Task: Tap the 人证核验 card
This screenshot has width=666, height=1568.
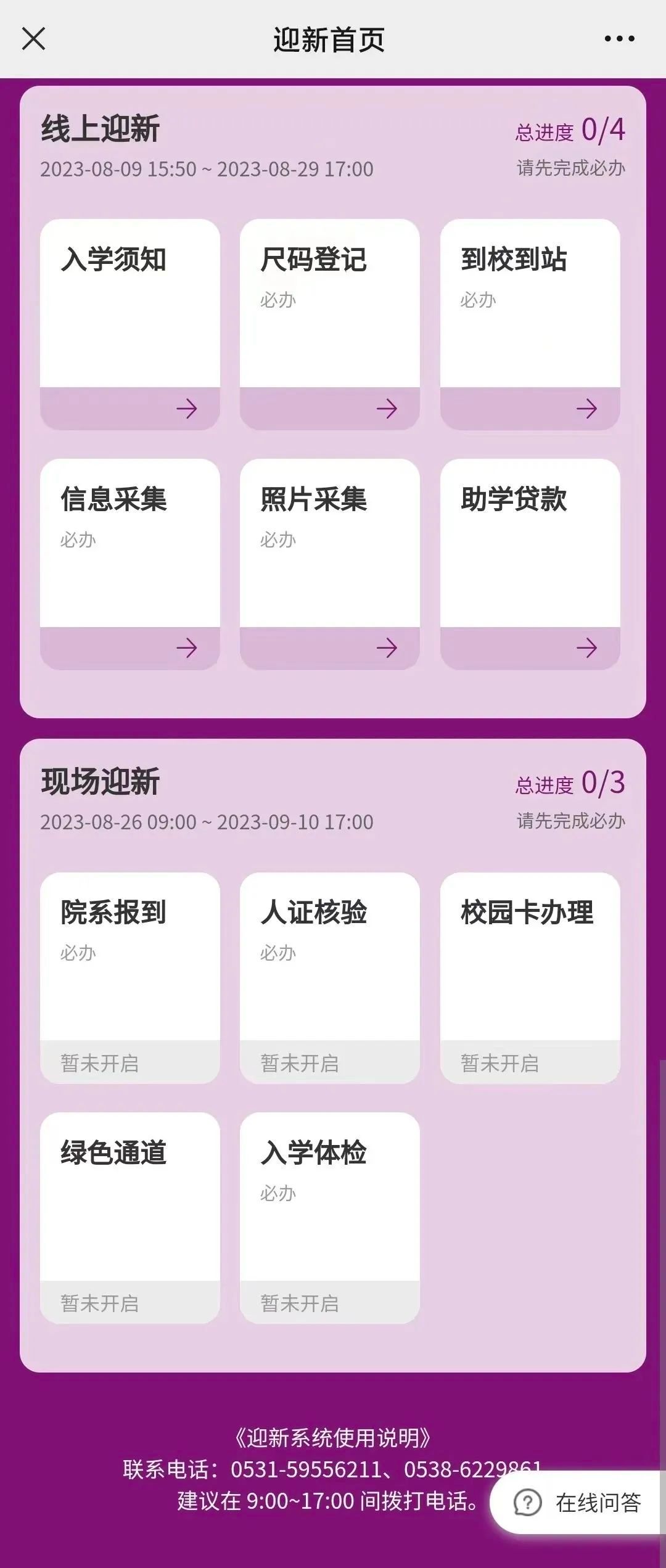Action: tap(330, 977)
